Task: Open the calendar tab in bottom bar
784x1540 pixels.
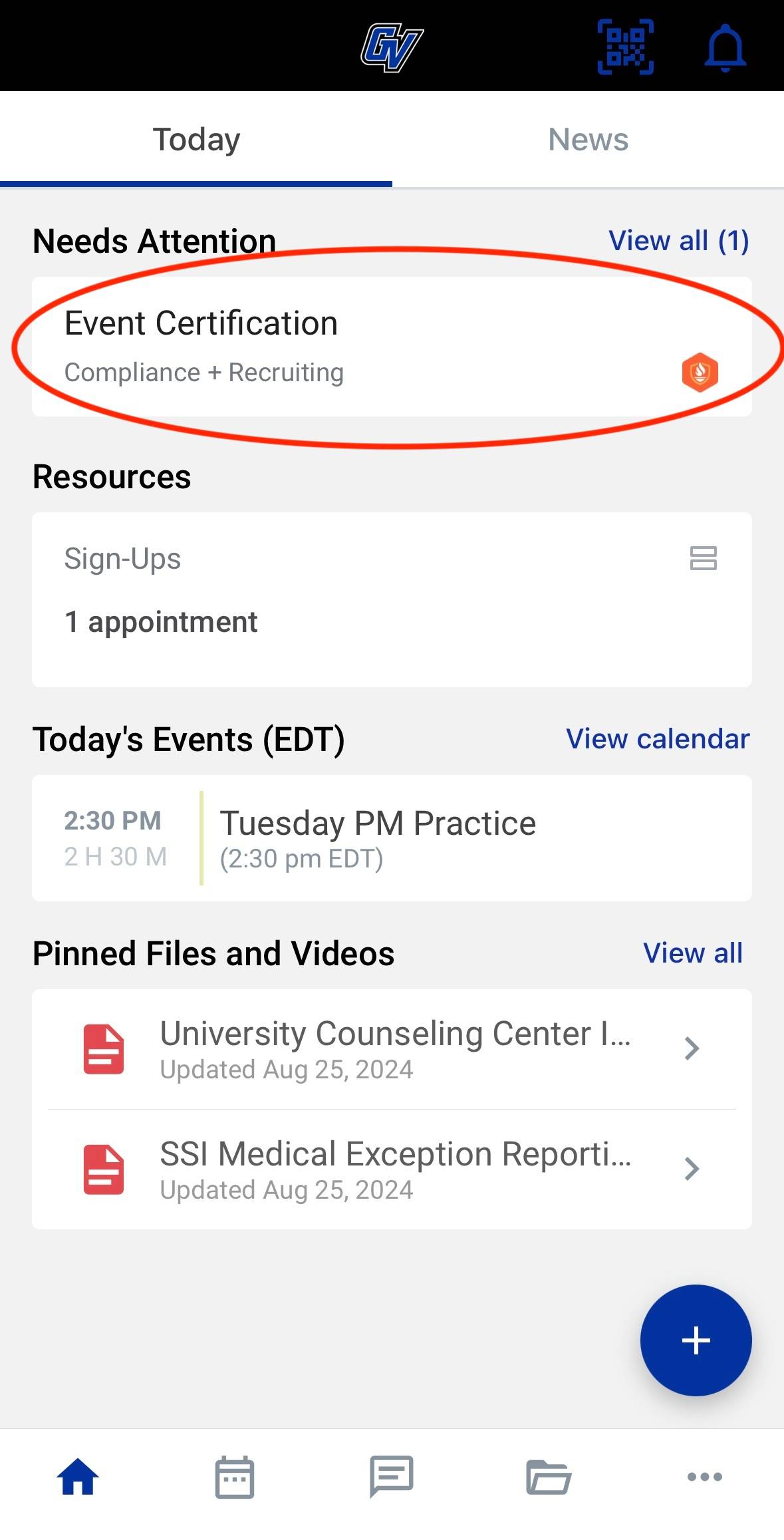Action: click(235, 1477)
